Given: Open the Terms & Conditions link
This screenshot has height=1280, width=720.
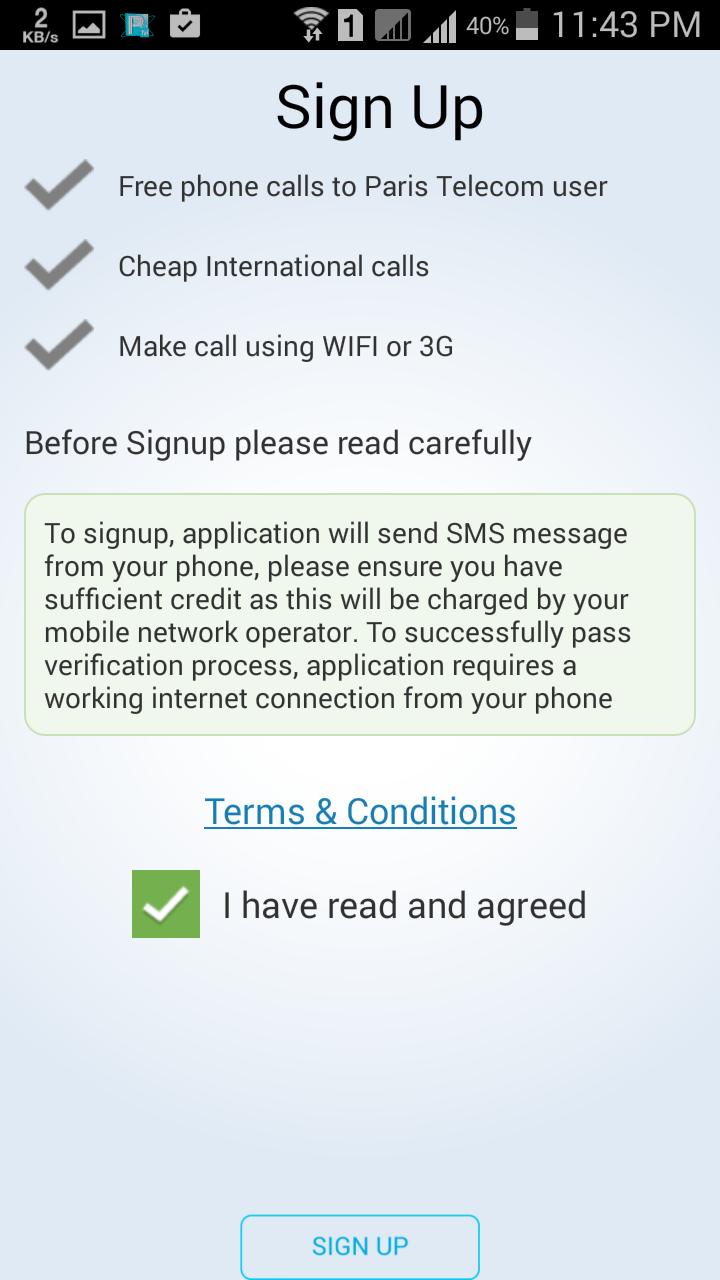Looking at the screenshot, I should point(360,811).
